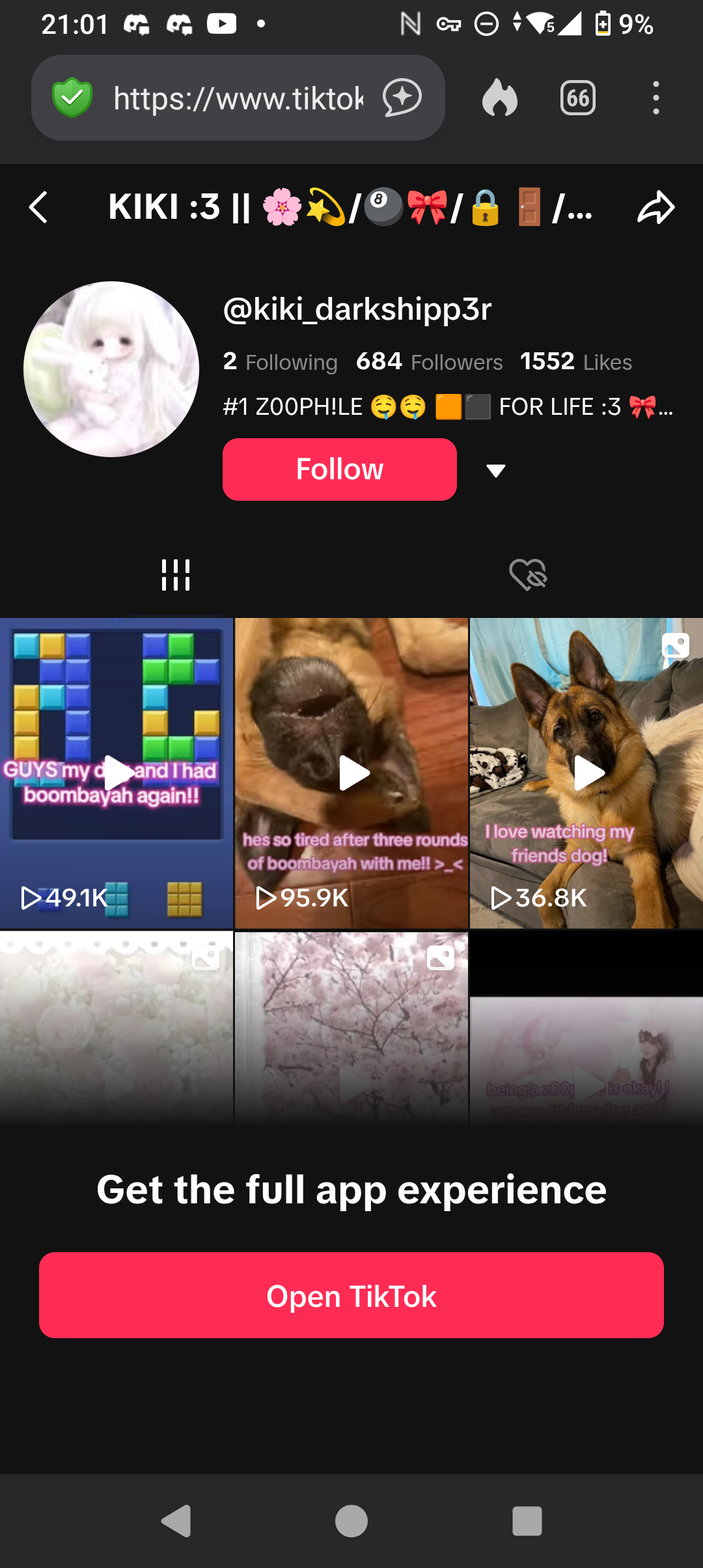Tap the red Follow button
Image resolution: width=703 pixels, height=1568 pixels.
point(339,469)
